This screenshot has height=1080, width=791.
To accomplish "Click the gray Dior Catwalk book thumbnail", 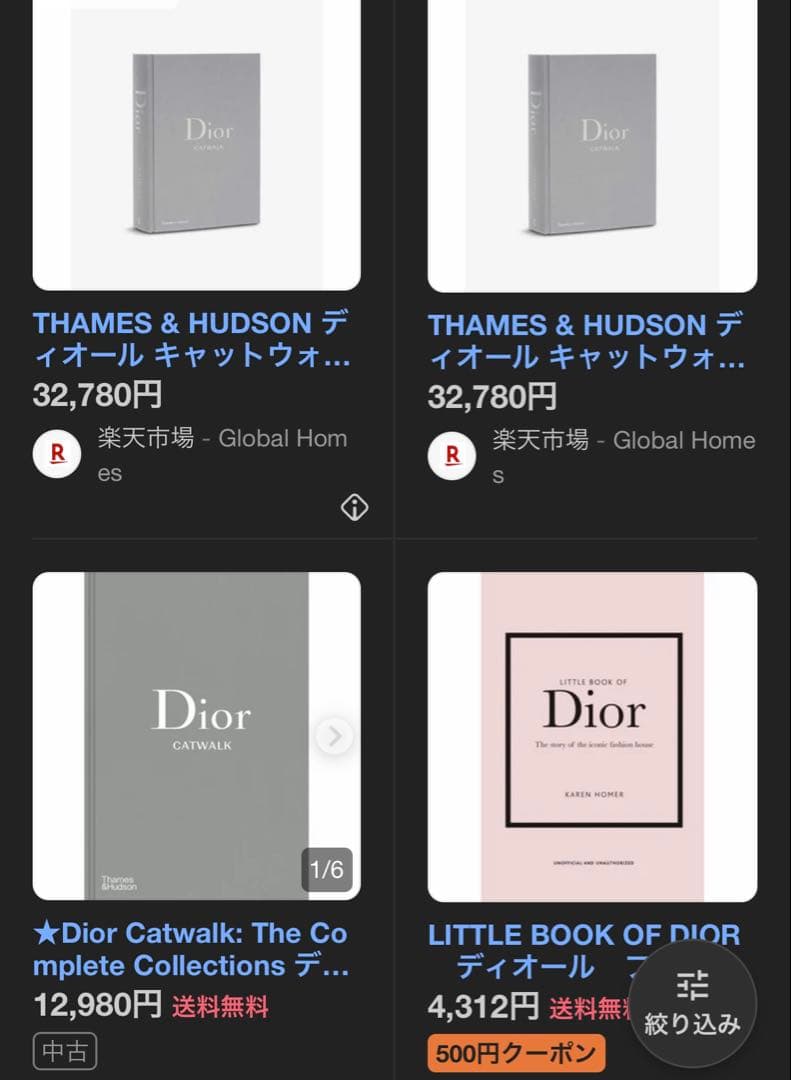I will [x=196, y=735].
